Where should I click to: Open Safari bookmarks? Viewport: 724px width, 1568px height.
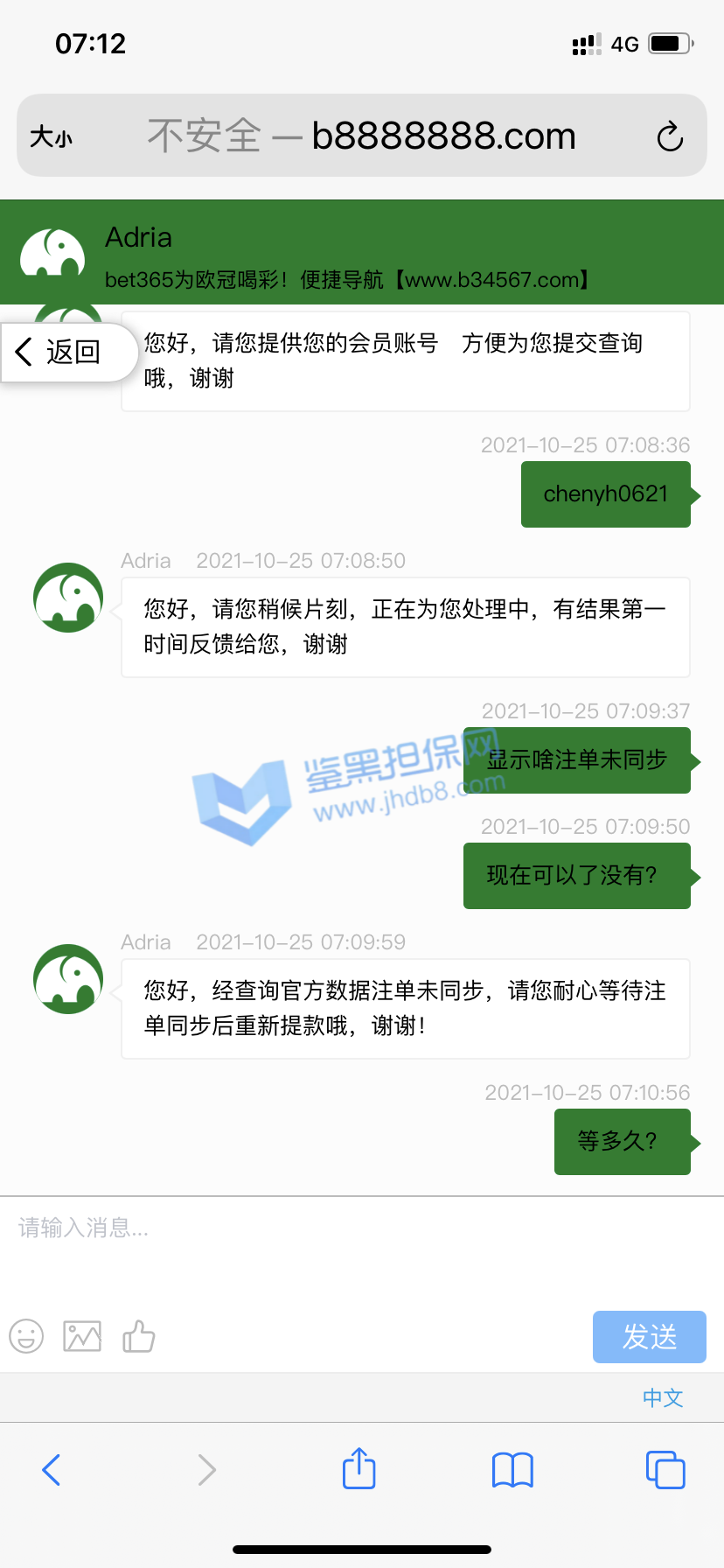512,1470
